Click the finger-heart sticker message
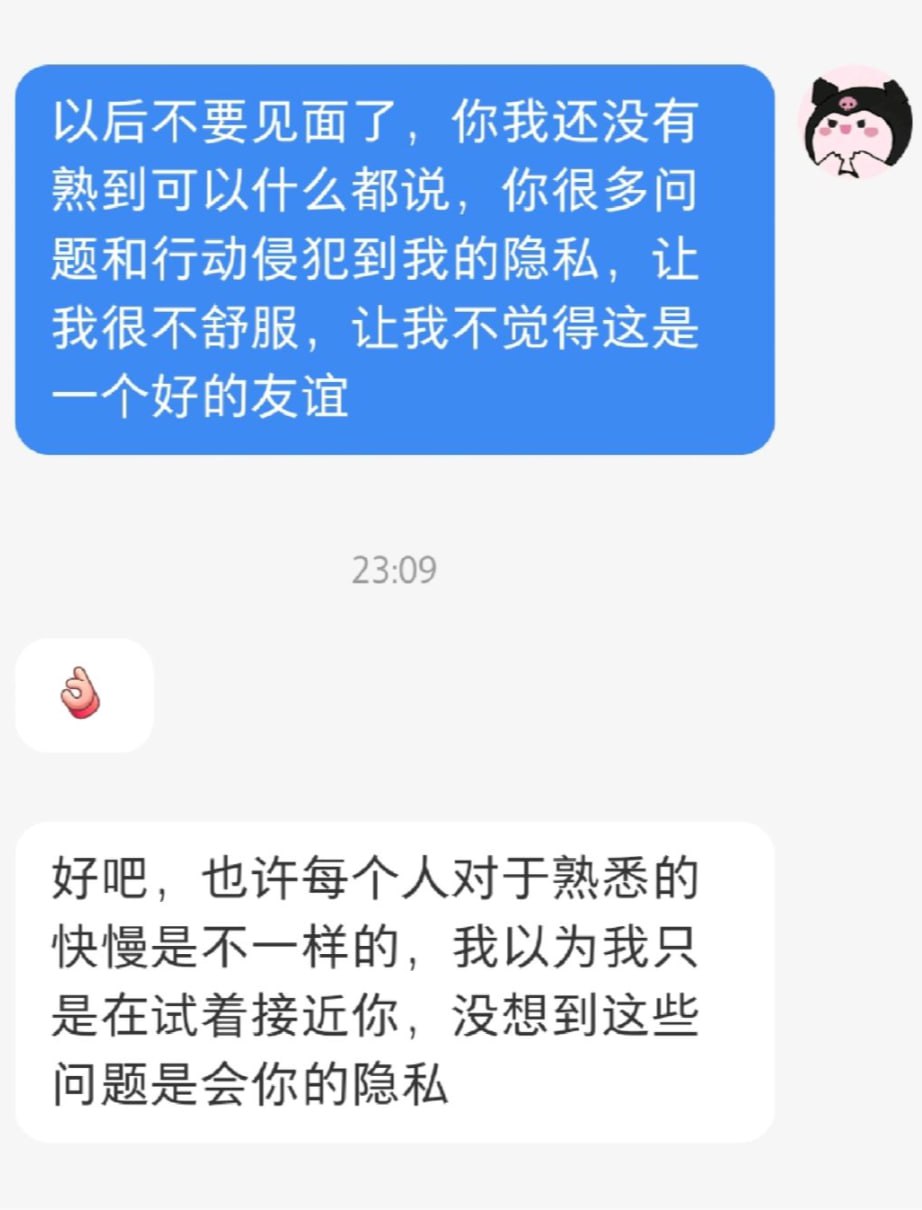Screen dimensions: 922x1210 pyautogui.click(x=84, y=694)
